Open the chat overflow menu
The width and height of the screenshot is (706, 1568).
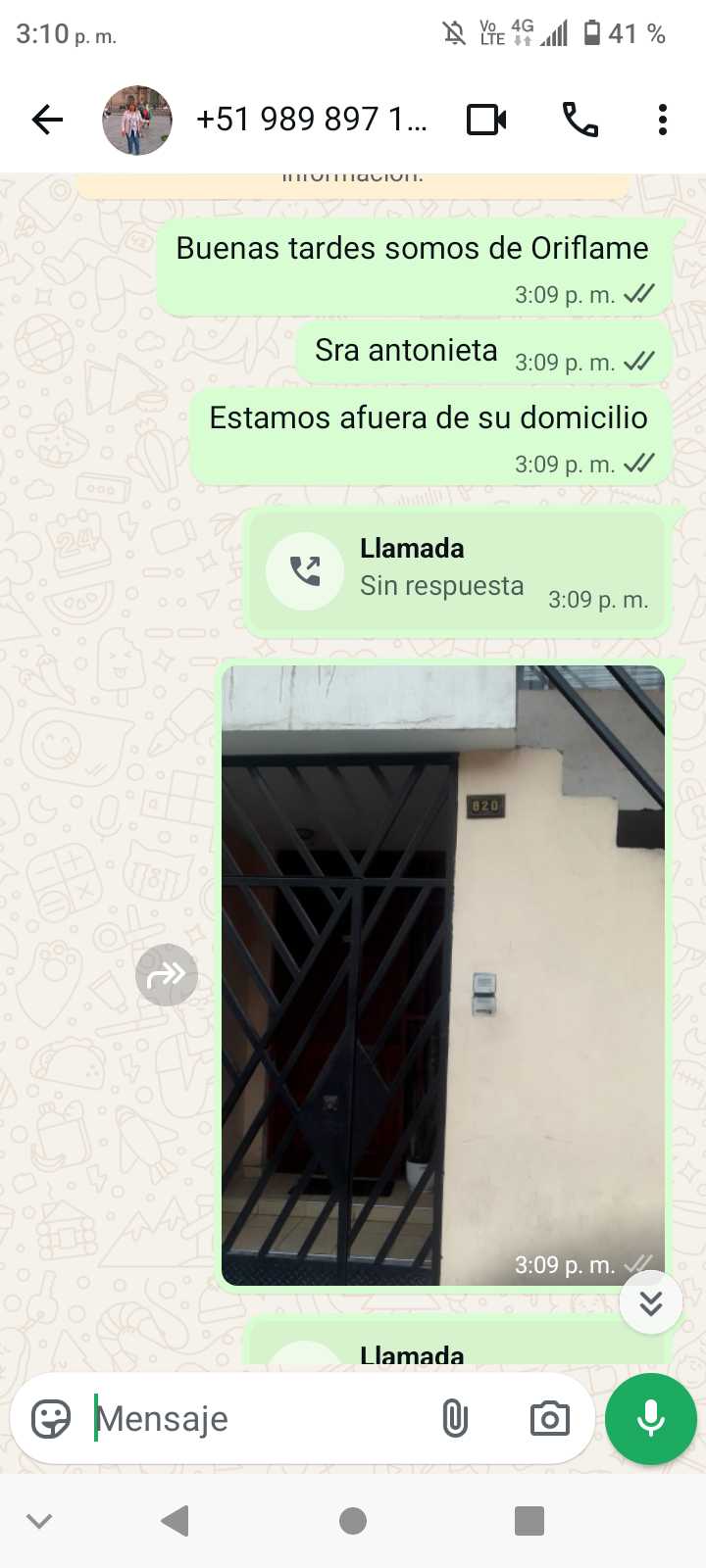coord(663,120)
